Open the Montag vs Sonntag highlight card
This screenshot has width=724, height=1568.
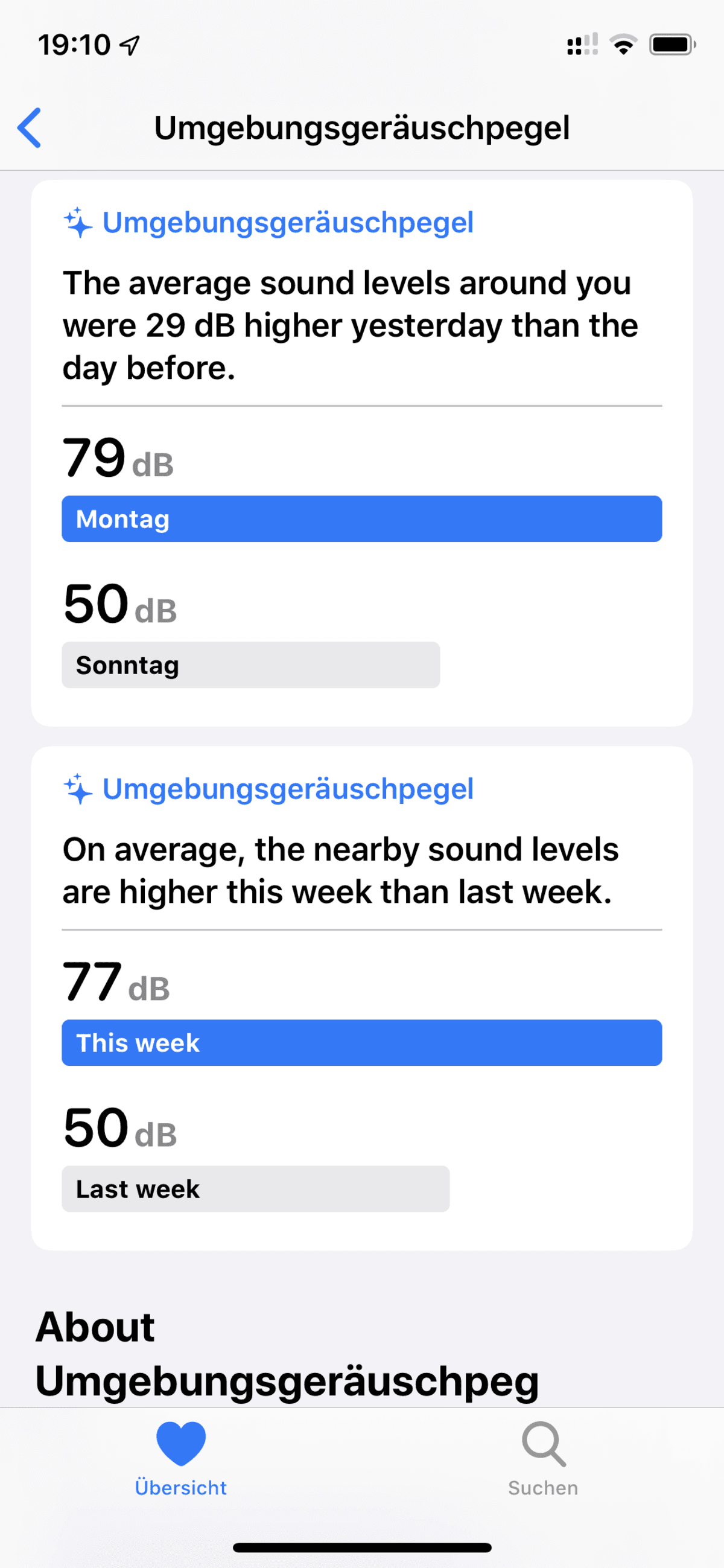tap(362, 453)
